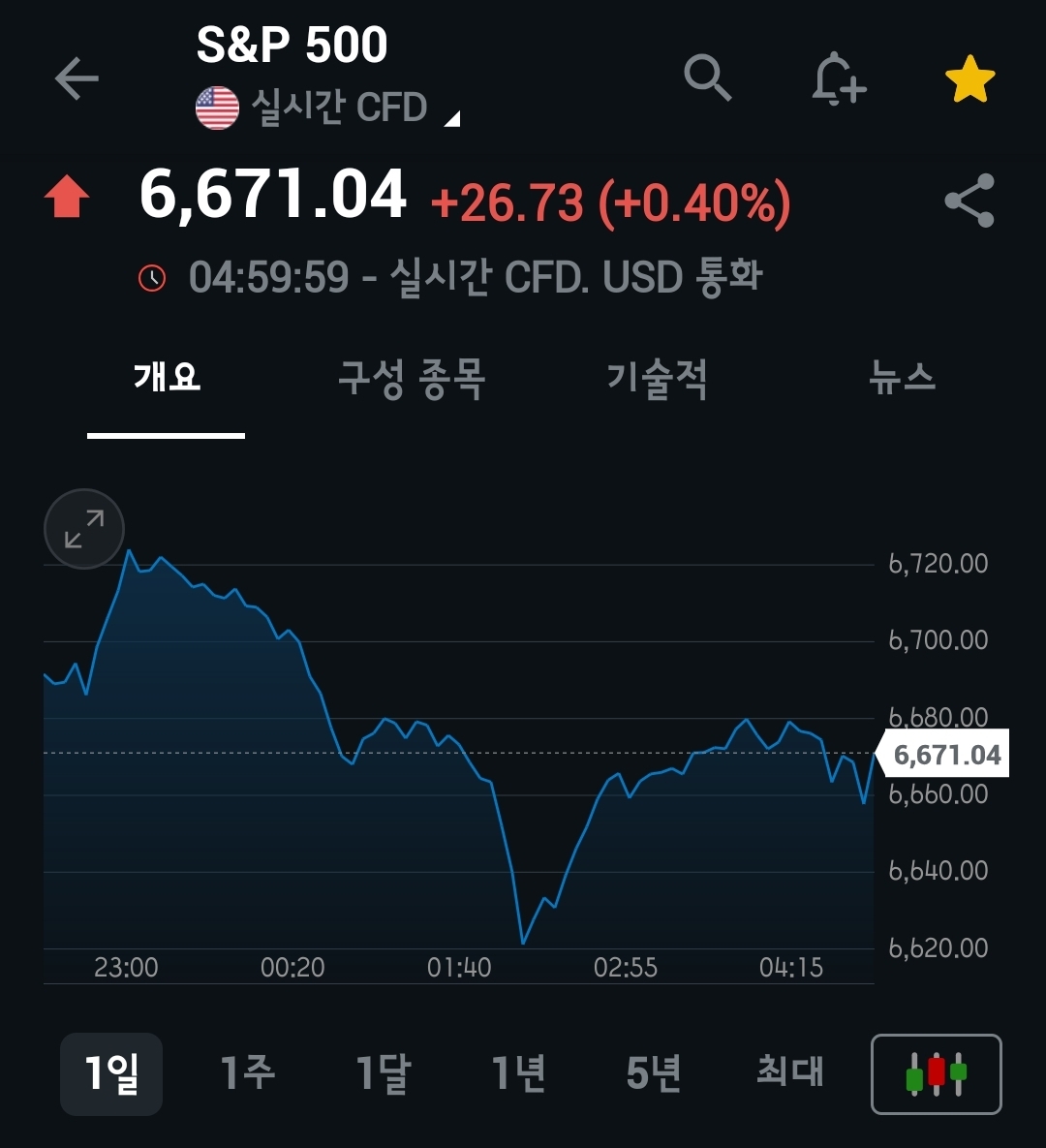The image size is (1046, 1148).
Task: Go back using the arrow
Action: [77, 78]
